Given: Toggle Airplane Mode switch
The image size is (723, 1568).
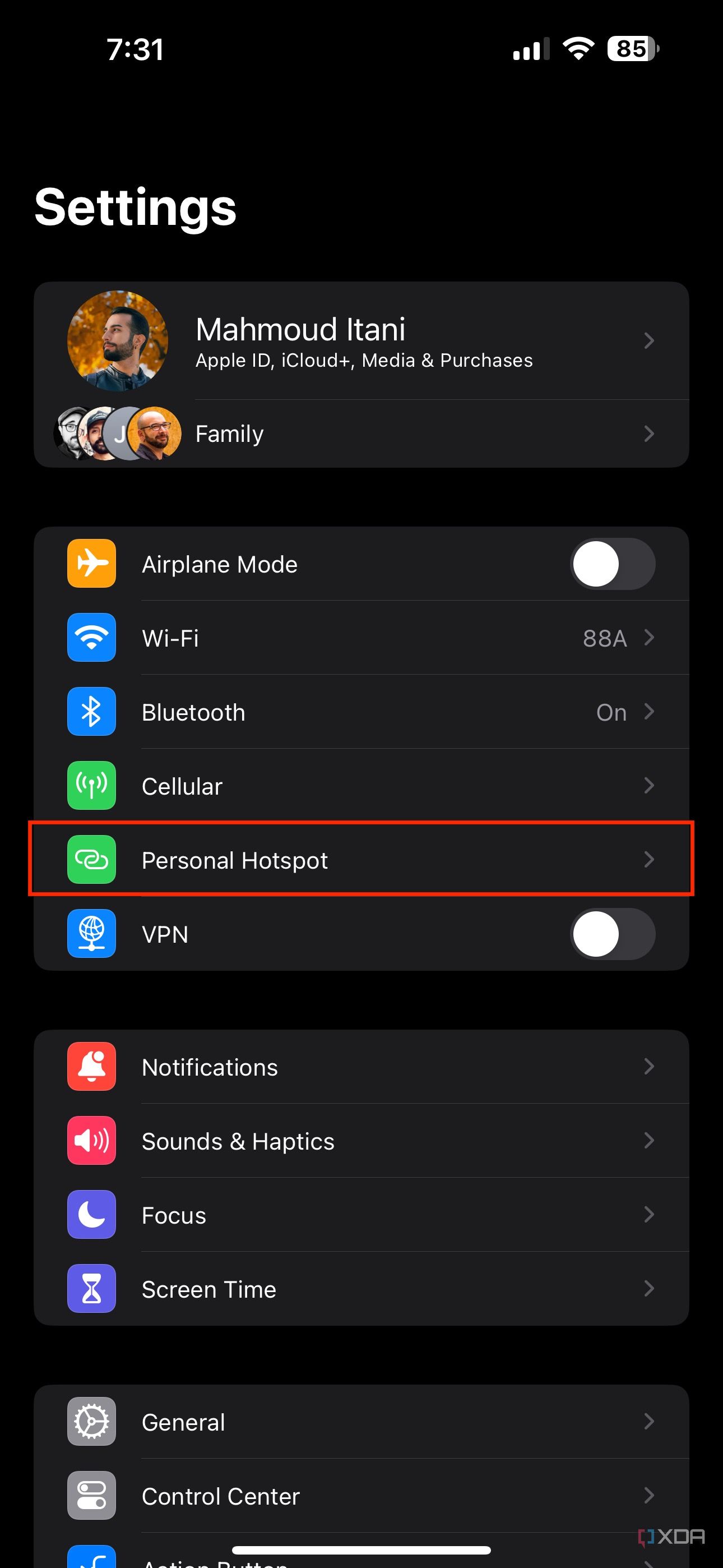Looking at the screenshot, I should (x=612, y=564).
